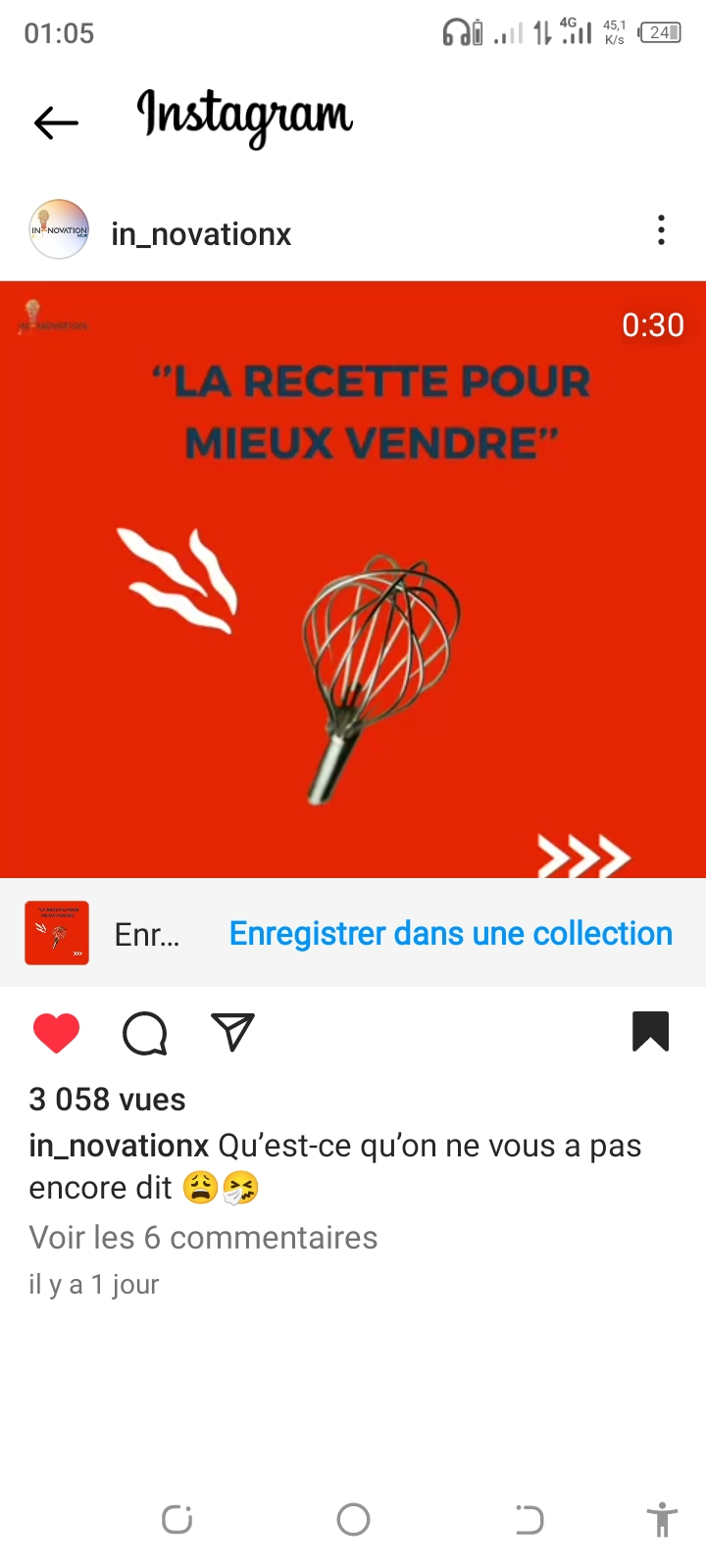Remove the post's saved bookmark
This screenshot has height=1568, width=706.
[650, 1032]
